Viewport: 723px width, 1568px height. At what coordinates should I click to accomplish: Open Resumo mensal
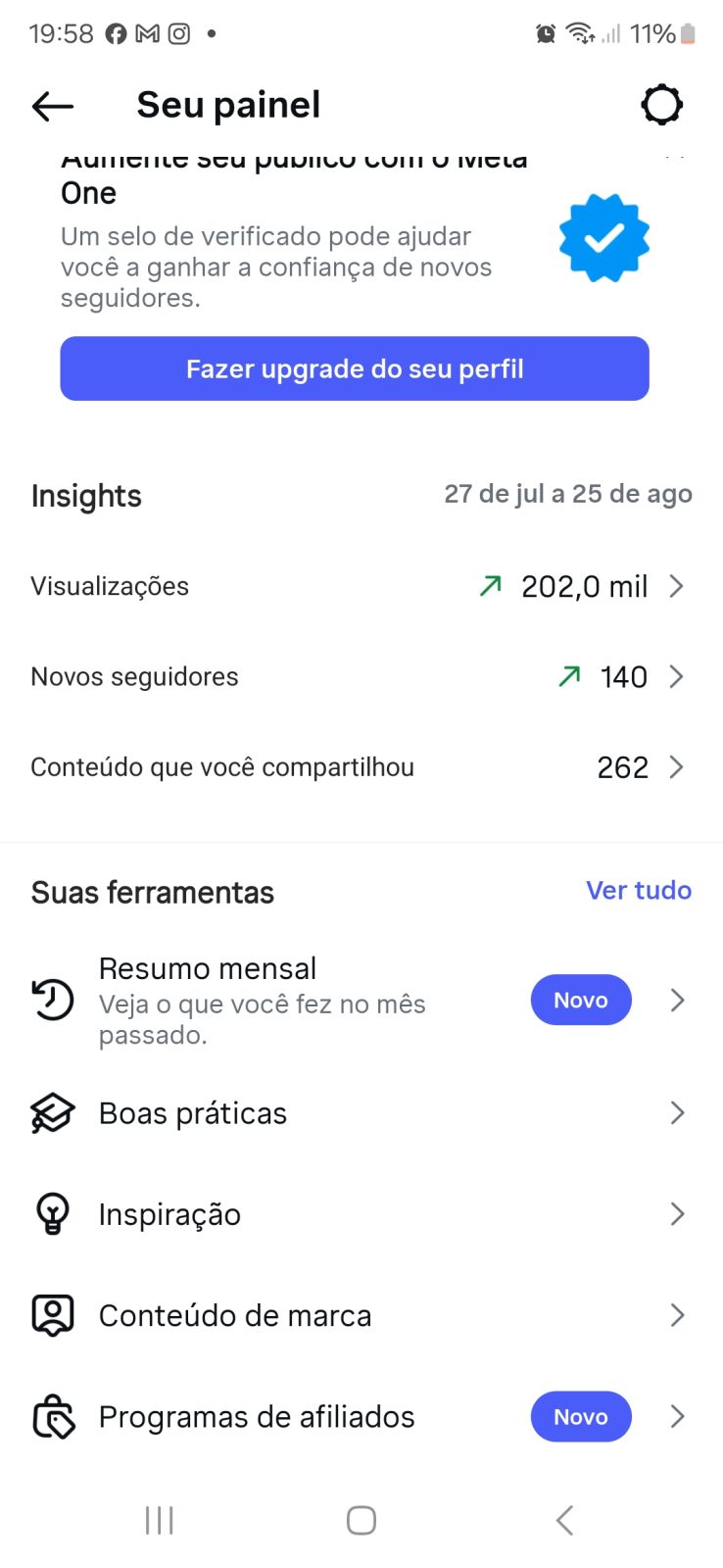coord(361,1001)
